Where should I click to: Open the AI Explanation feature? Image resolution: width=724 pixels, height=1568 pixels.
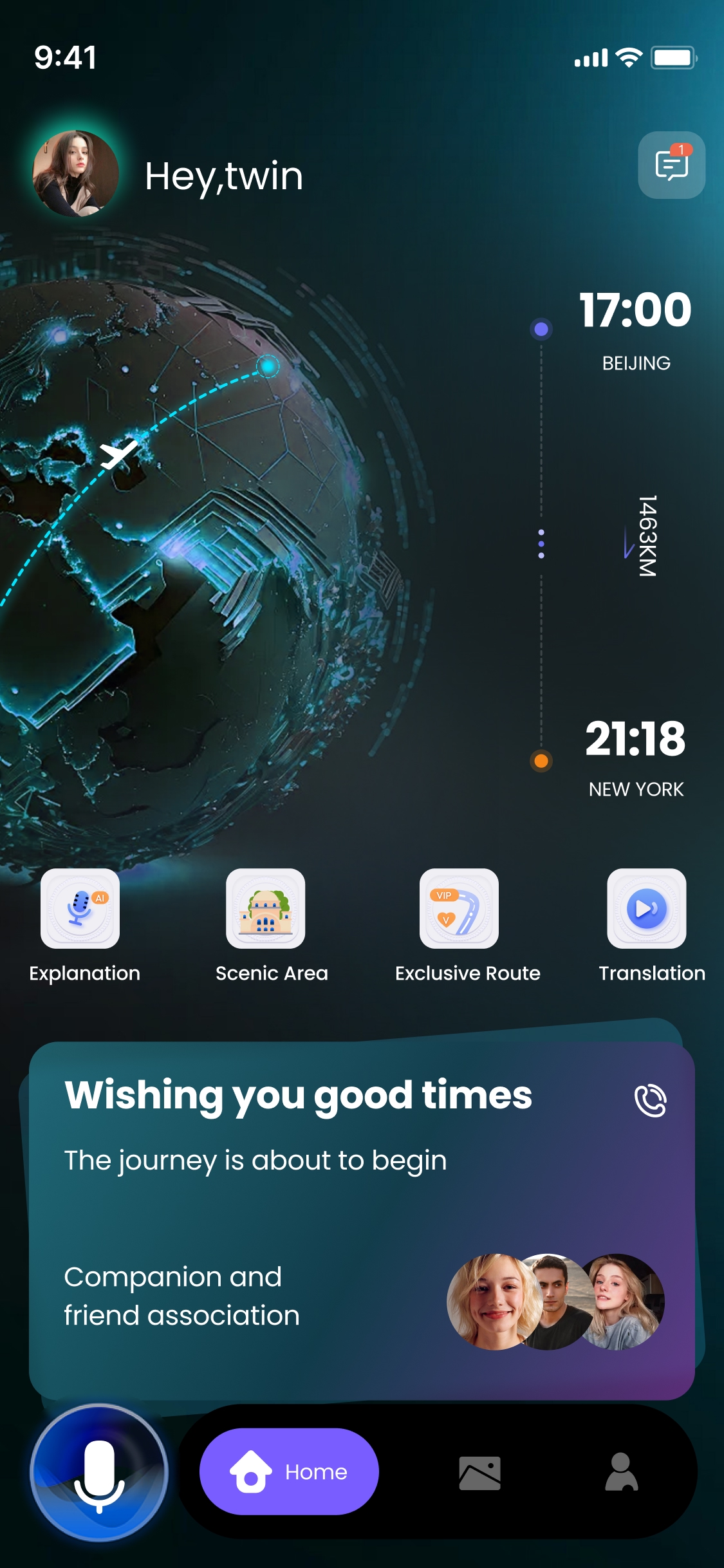(x=80, y=908)
